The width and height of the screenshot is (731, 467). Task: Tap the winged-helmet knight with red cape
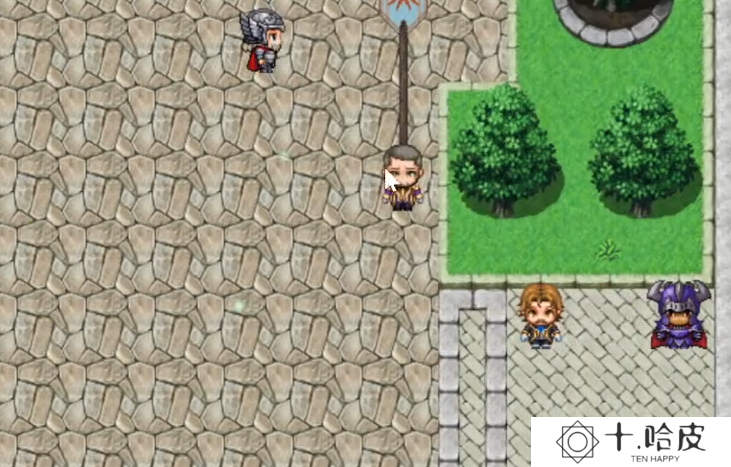tap(264, 41)
